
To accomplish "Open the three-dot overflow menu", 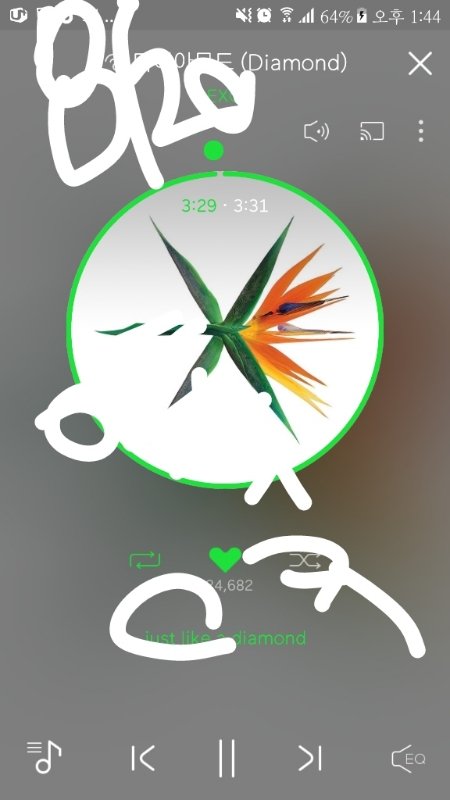I will (x=420, y=131).
